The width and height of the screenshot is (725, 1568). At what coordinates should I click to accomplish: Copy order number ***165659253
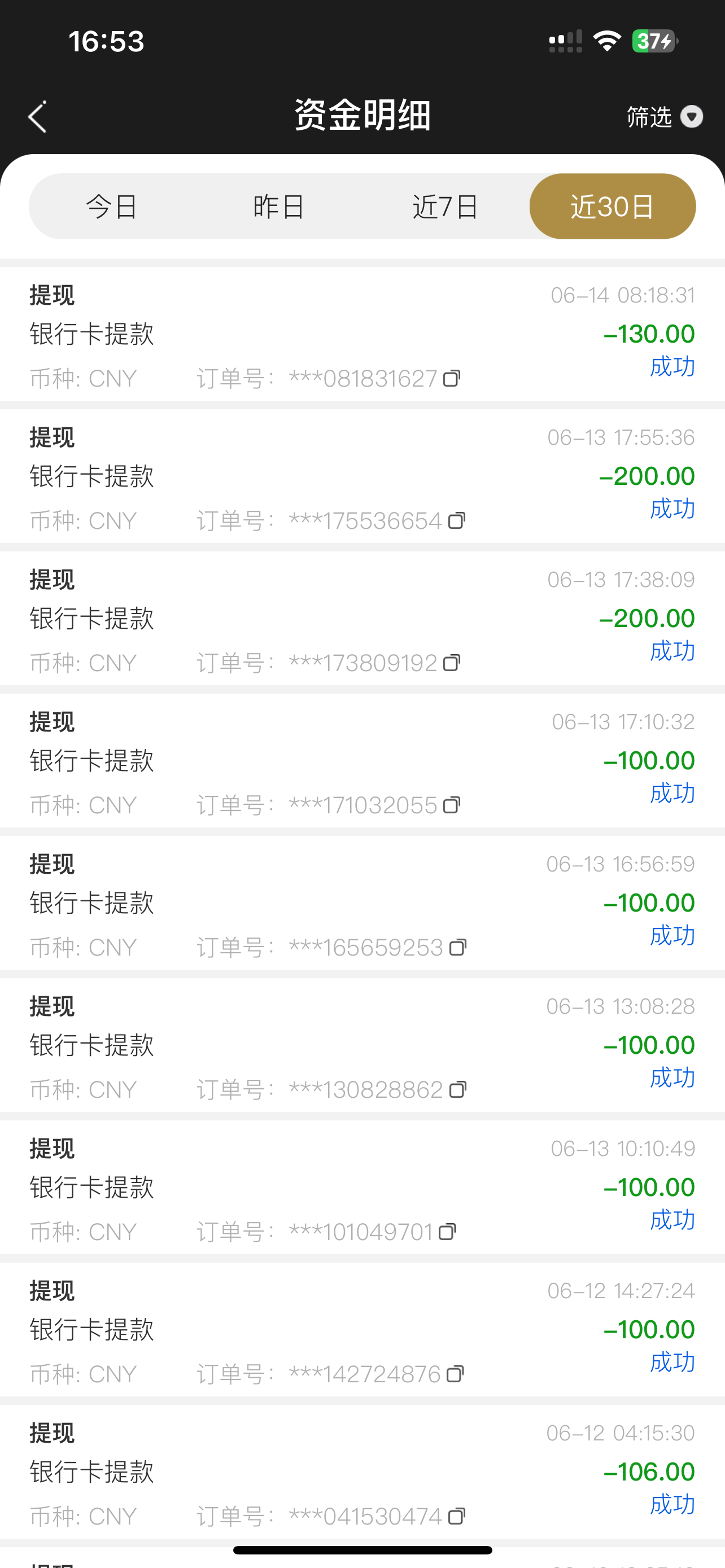(x=457, y=948)
